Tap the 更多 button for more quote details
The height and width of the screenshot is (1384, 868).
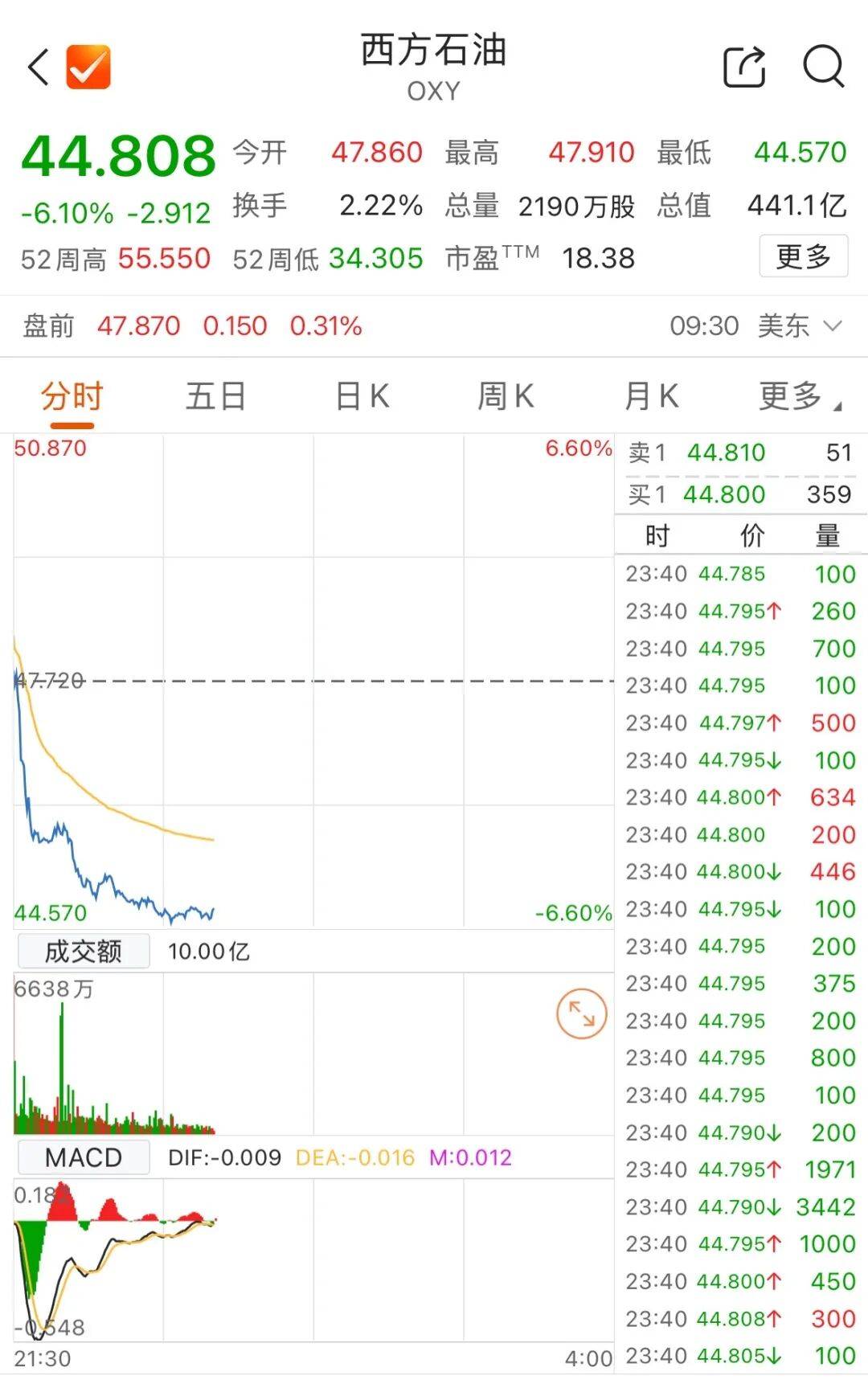coord(803,257)
